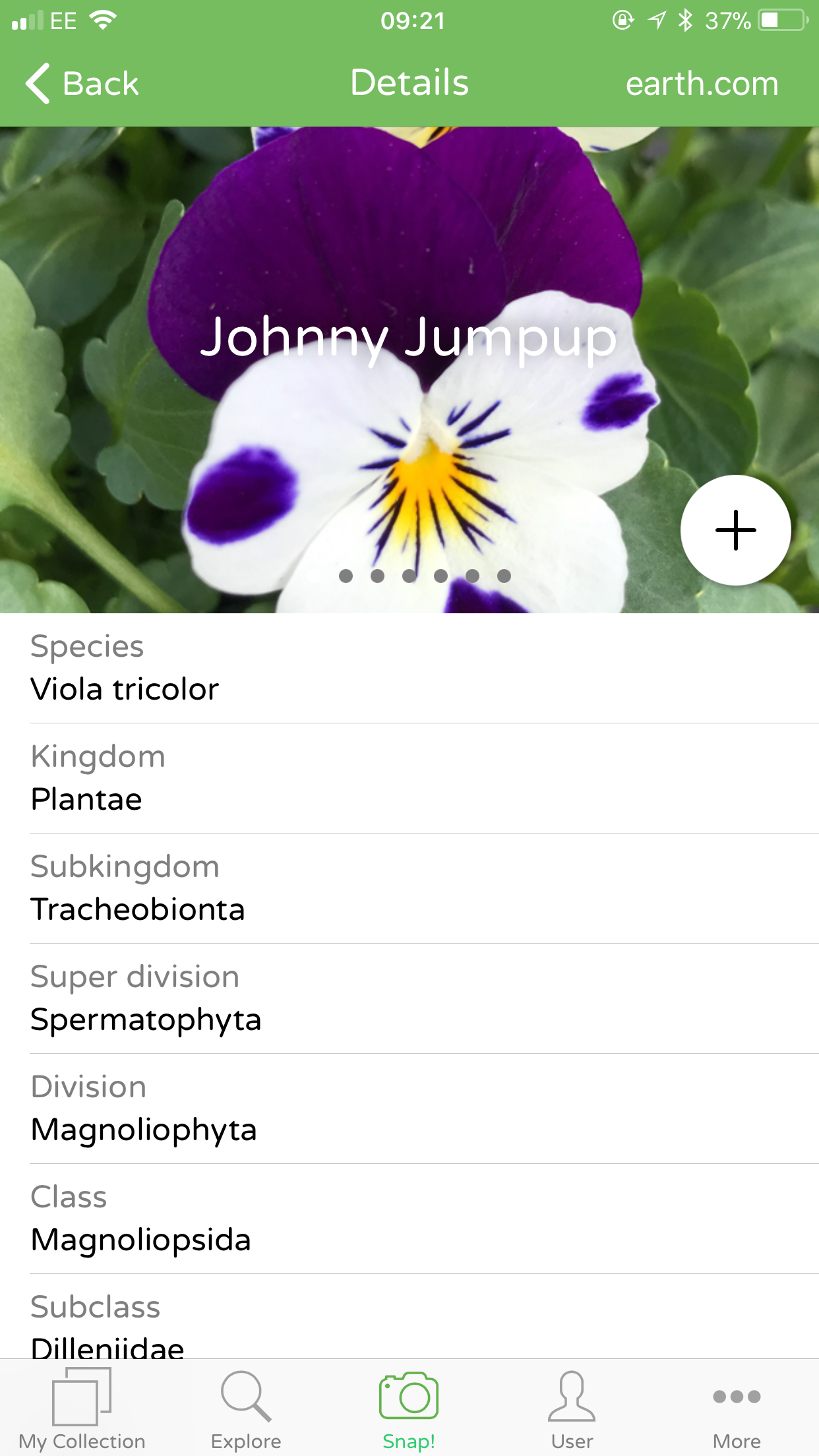The height and width of the screenshot is (1456, 819).
Task: Tap the plus button on the photo
Action: click(735, 530)
